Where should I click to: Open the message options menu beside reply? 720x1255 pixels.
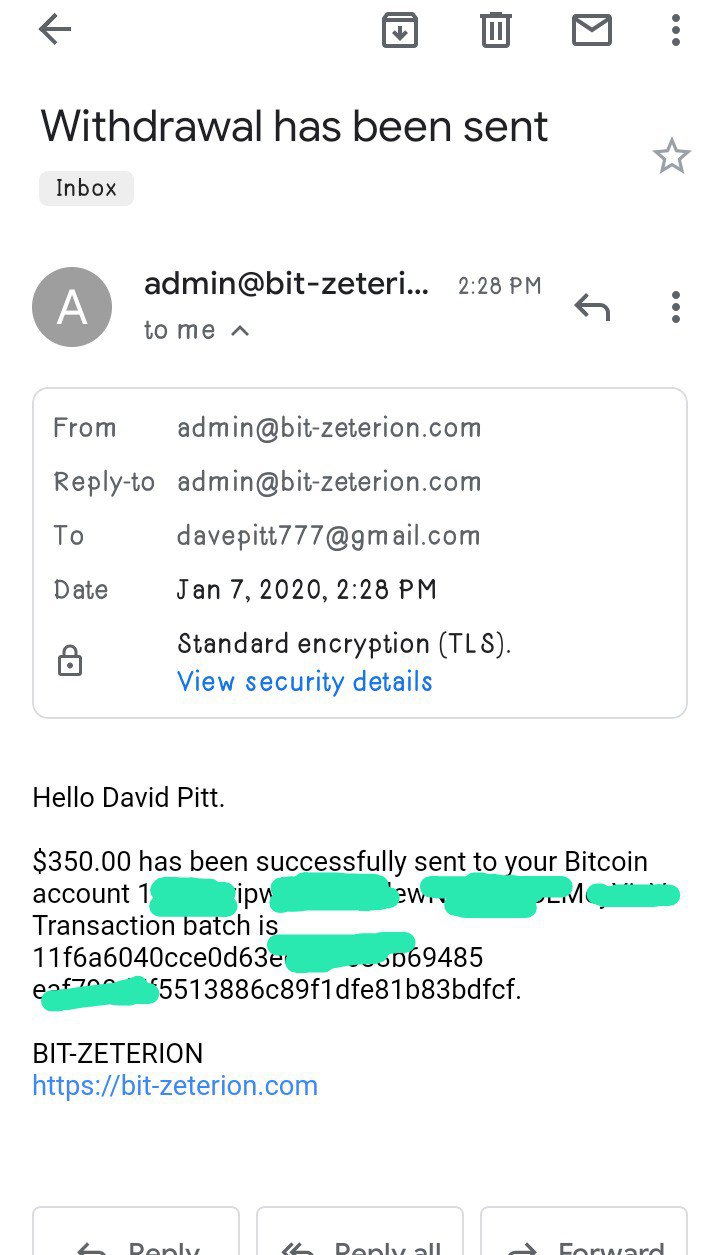(676, 307)
